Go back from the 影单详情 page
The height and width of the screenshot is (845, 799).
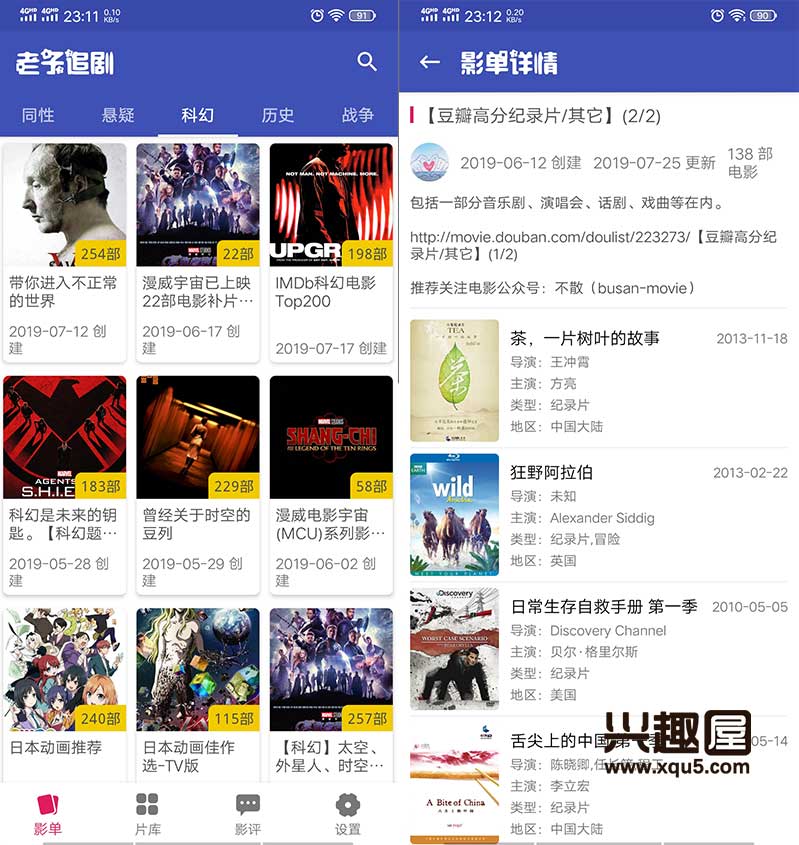[x=430, y=62]
